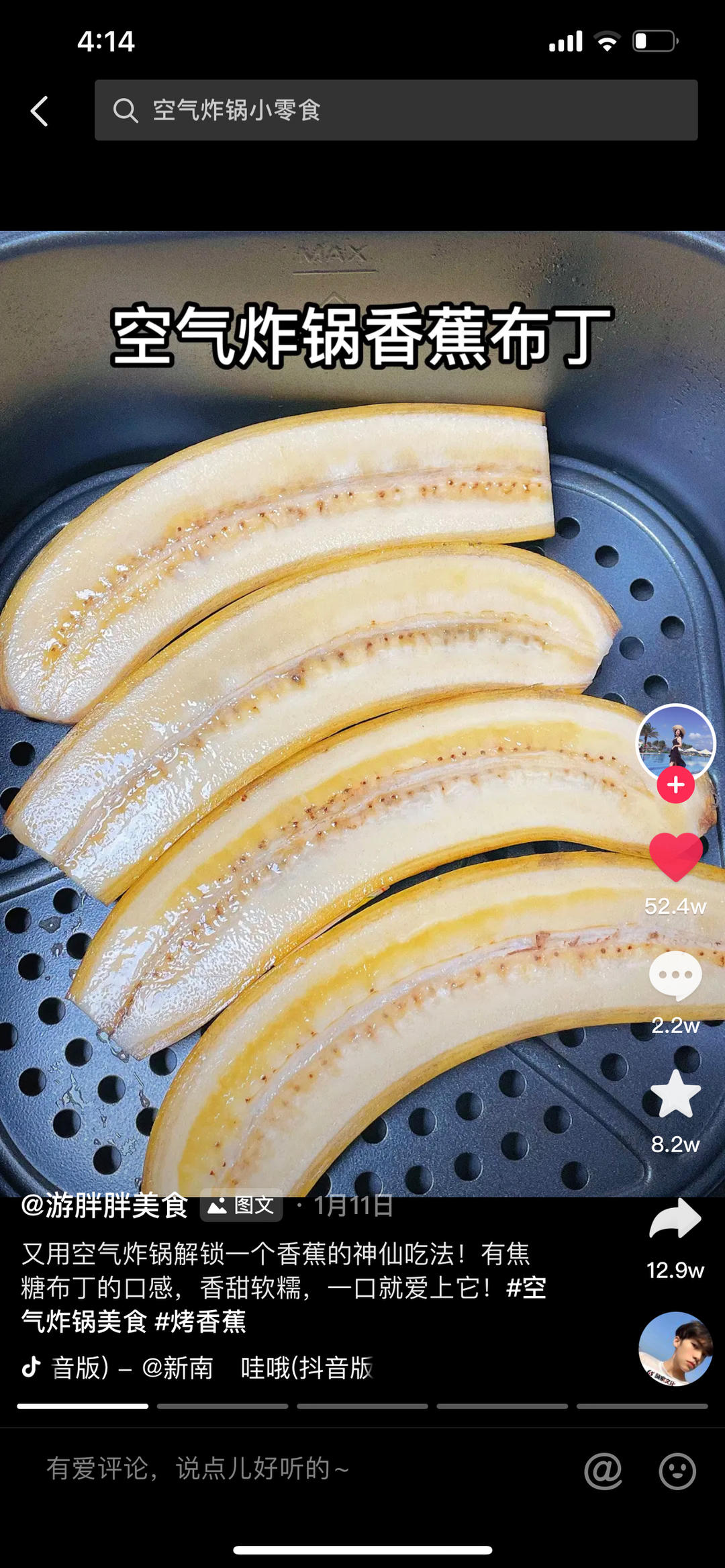
Task: Open the comments bubble icon
Action: [x=675, y=975]
